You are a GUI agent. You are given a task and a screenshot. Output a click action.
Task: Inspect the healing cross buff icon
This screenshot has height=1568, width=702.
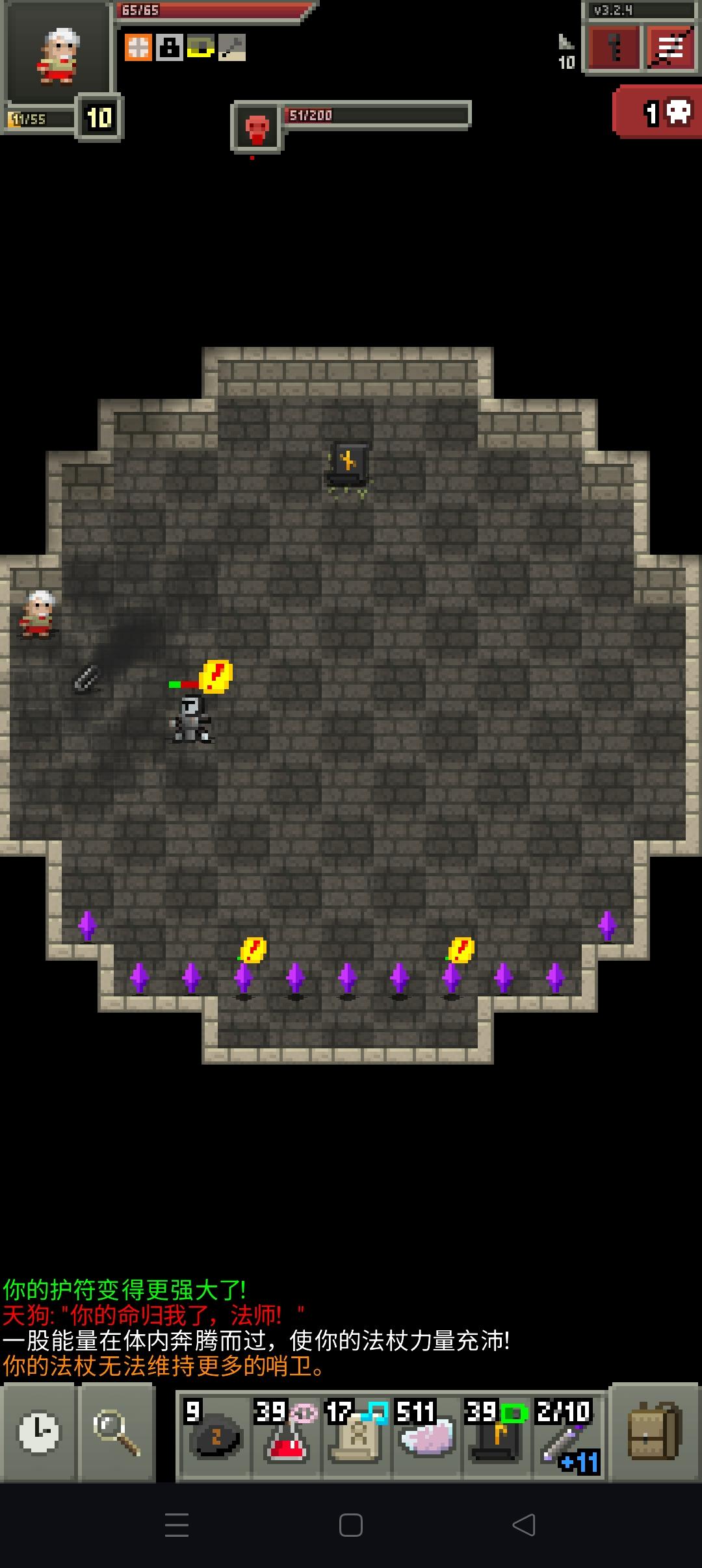click(x=138, y=45)
